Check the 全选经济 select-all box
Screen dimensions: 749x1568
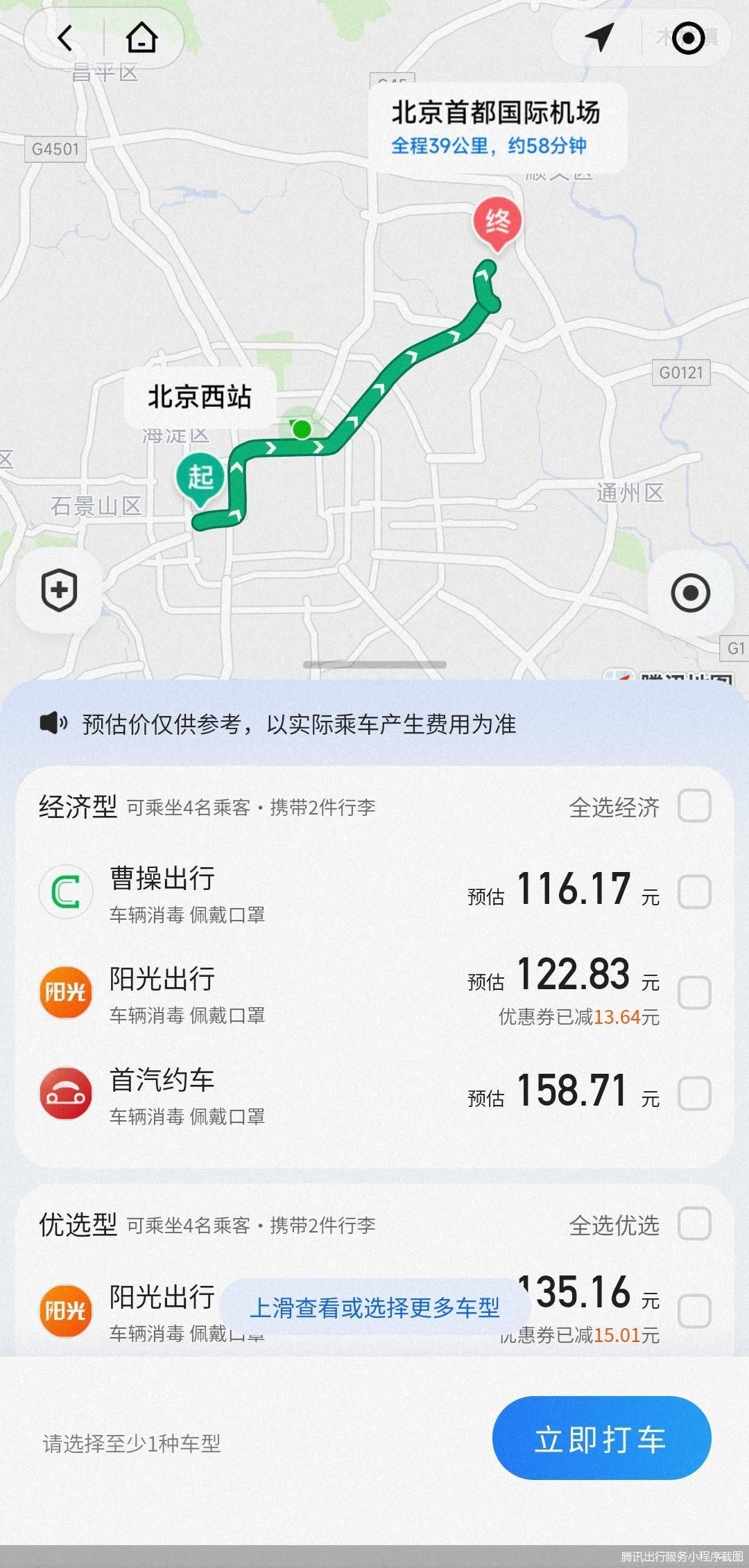tap(694, 806)
